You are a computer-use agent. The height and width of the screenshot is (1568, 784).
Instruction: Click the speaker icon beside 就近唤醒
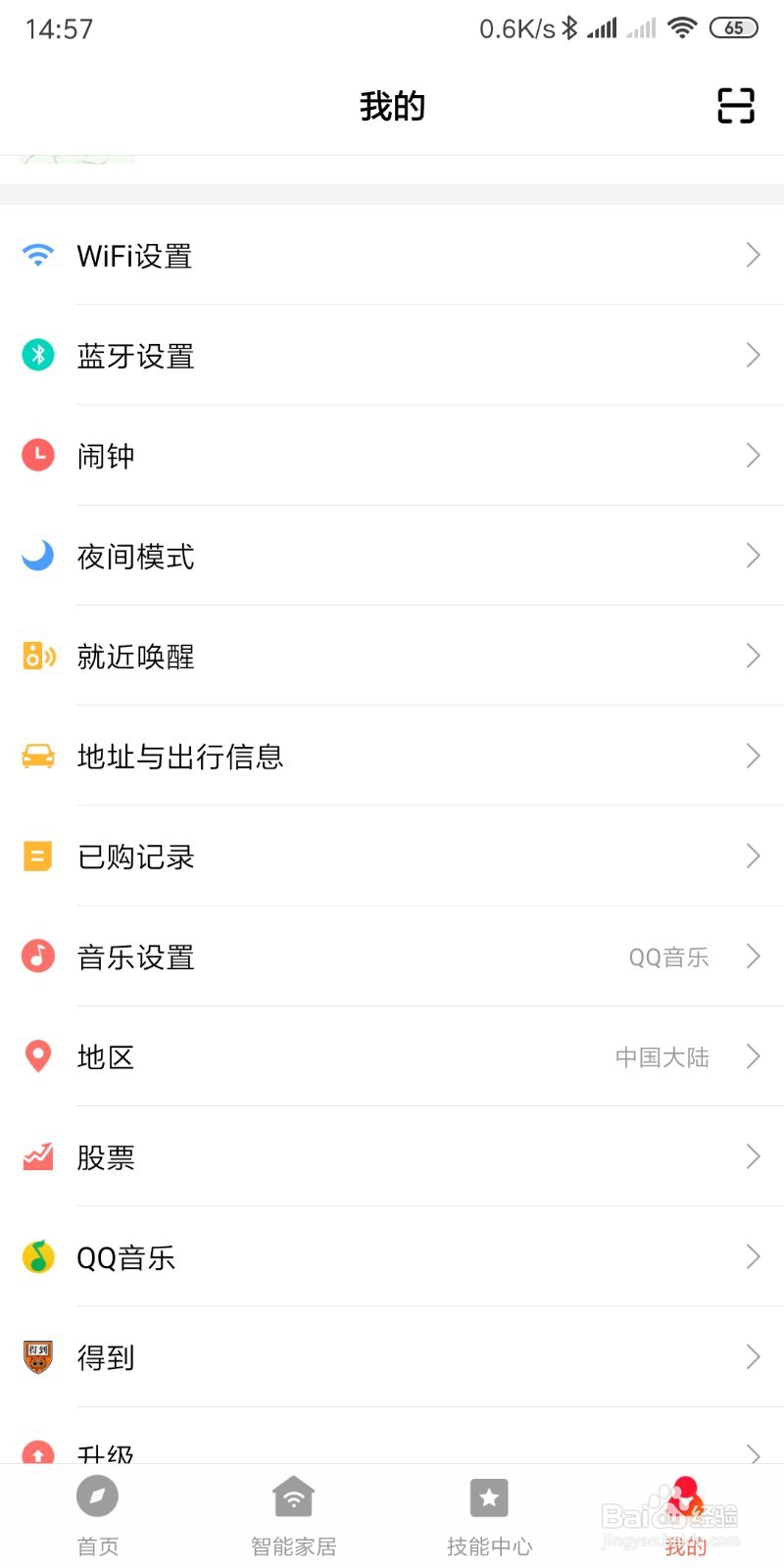tap(37, 656)
